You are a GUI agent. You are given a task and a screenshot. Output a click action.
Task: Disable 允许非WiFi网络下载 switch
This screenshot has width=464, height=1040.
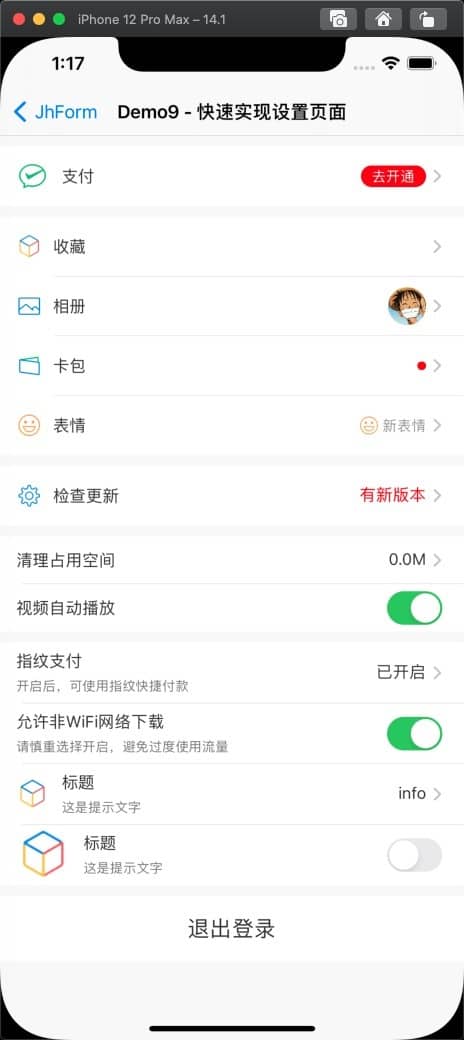tap(414, 734)
